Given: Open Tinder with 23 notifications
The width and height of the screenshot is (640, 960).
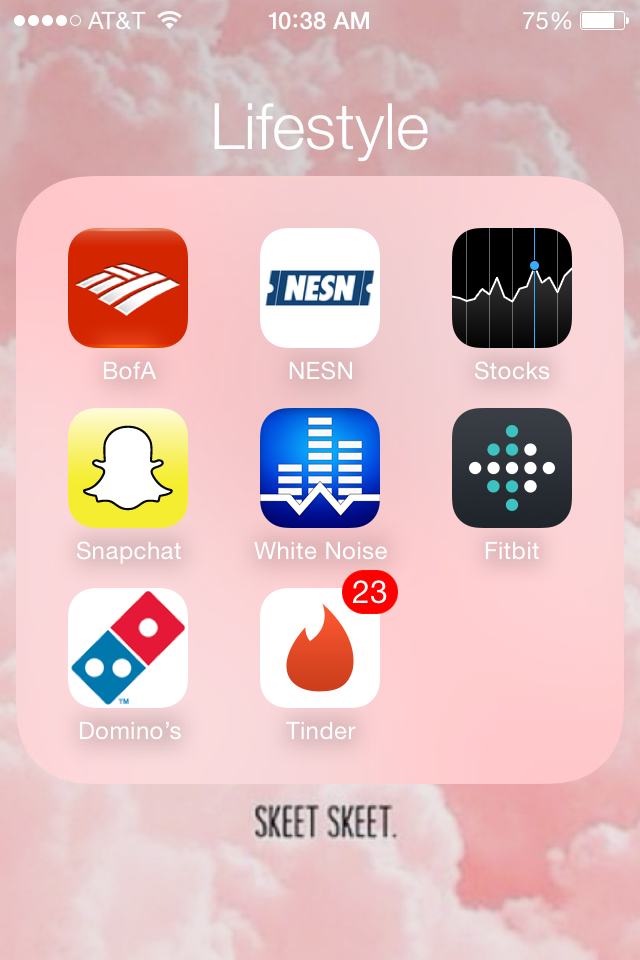Looking at the screenshot, I should [x=320, y=648].
